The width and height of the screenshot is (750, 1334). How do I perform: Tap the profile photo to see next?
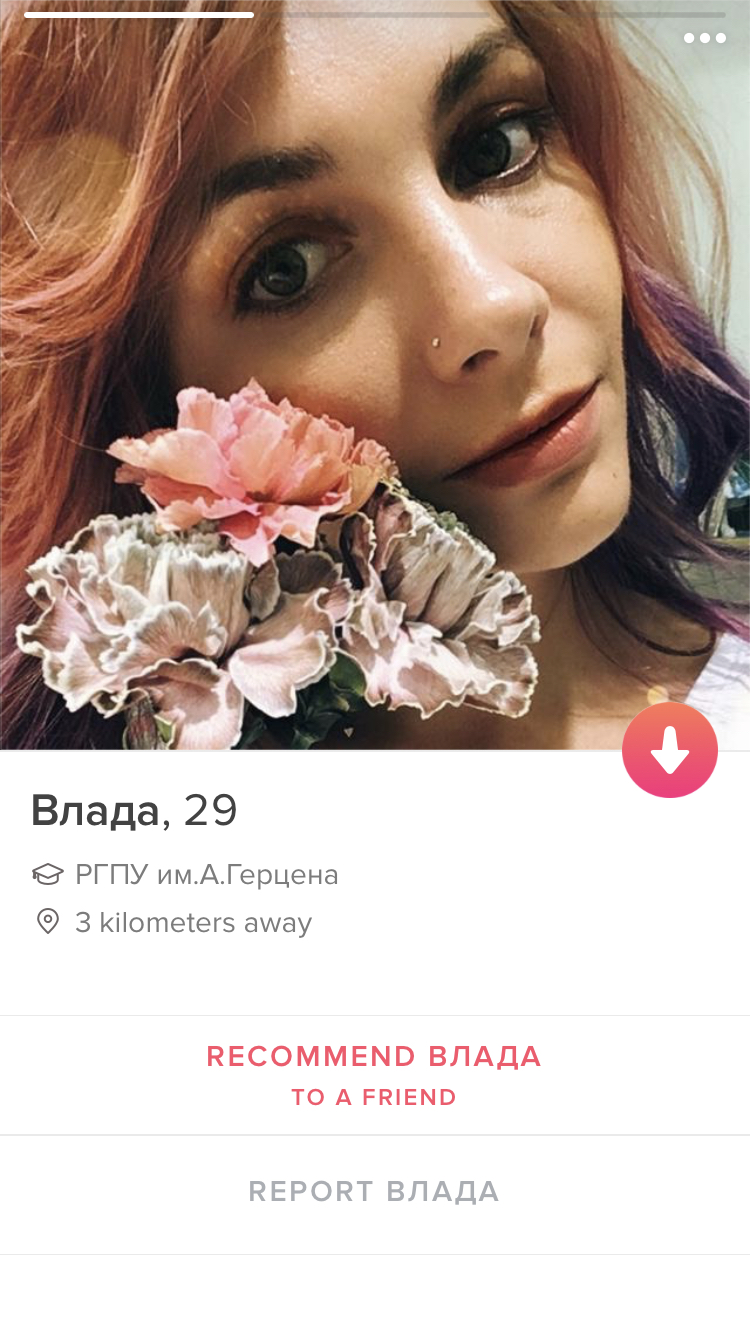coord(375,375)
